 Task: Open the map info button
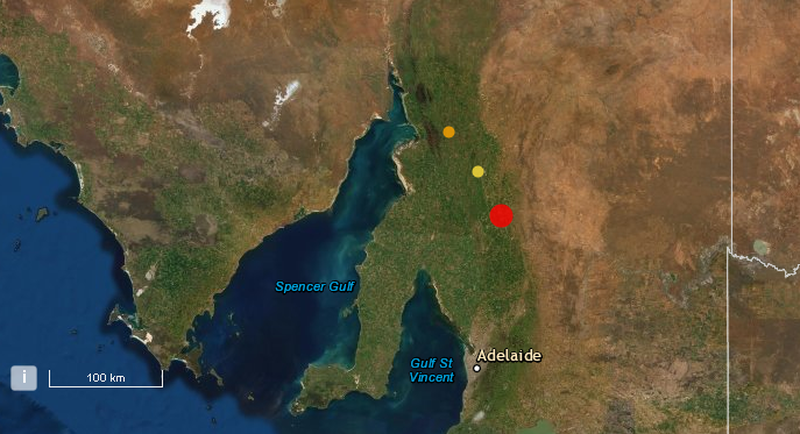tap(24, 377)
